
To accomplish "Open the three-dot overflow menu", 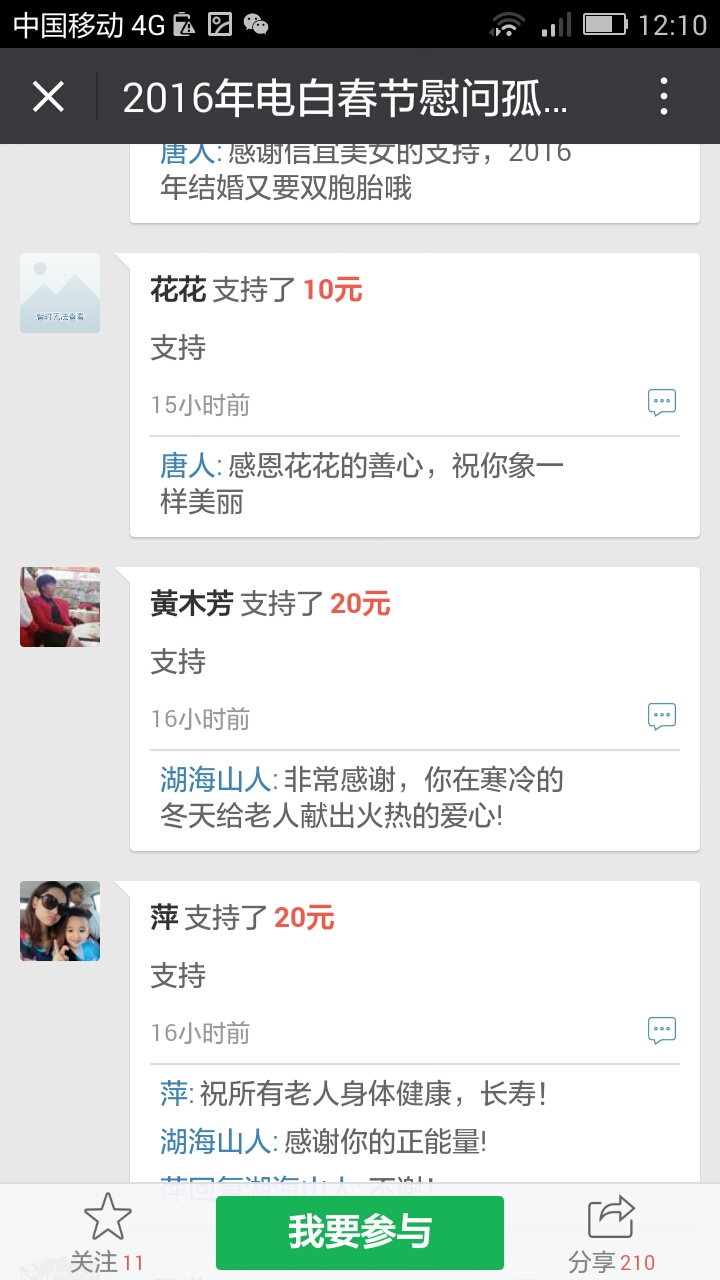I will pyautogui.click(x=663, y=97).
